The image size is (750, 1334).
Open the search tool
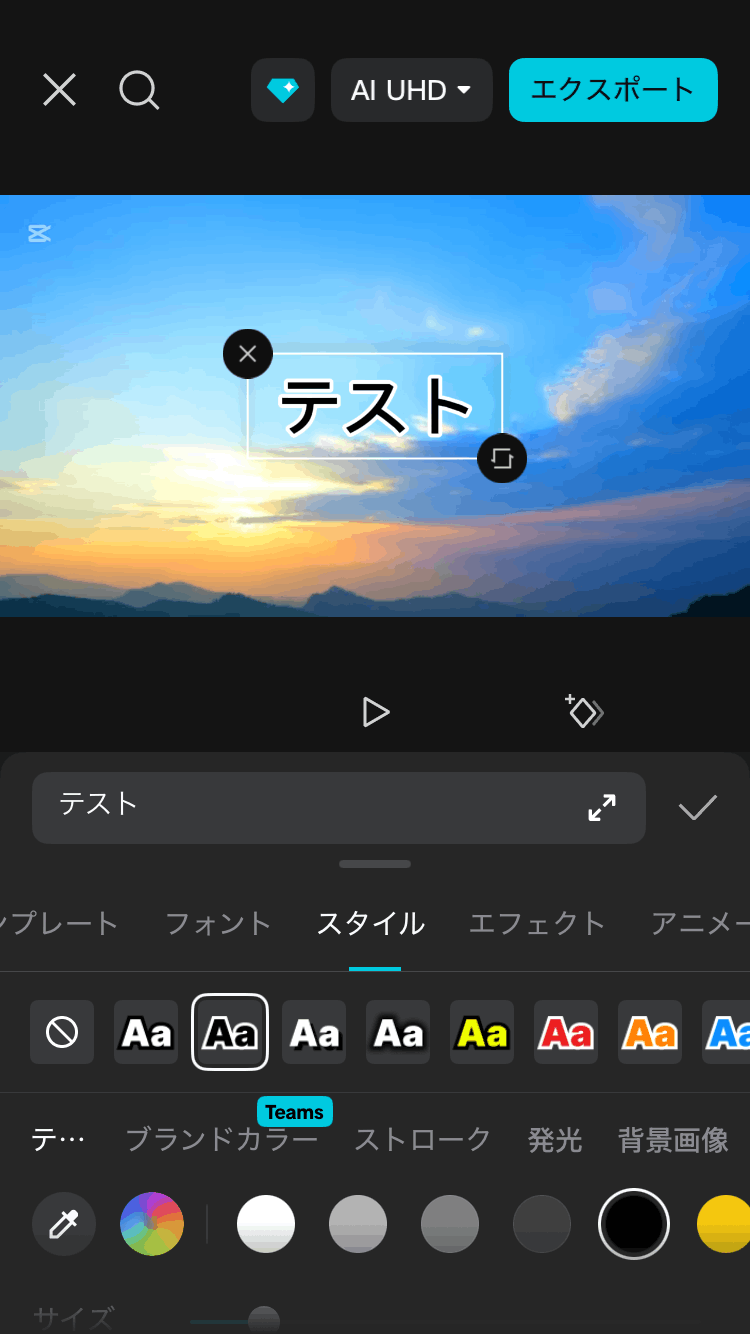[139, 90]
